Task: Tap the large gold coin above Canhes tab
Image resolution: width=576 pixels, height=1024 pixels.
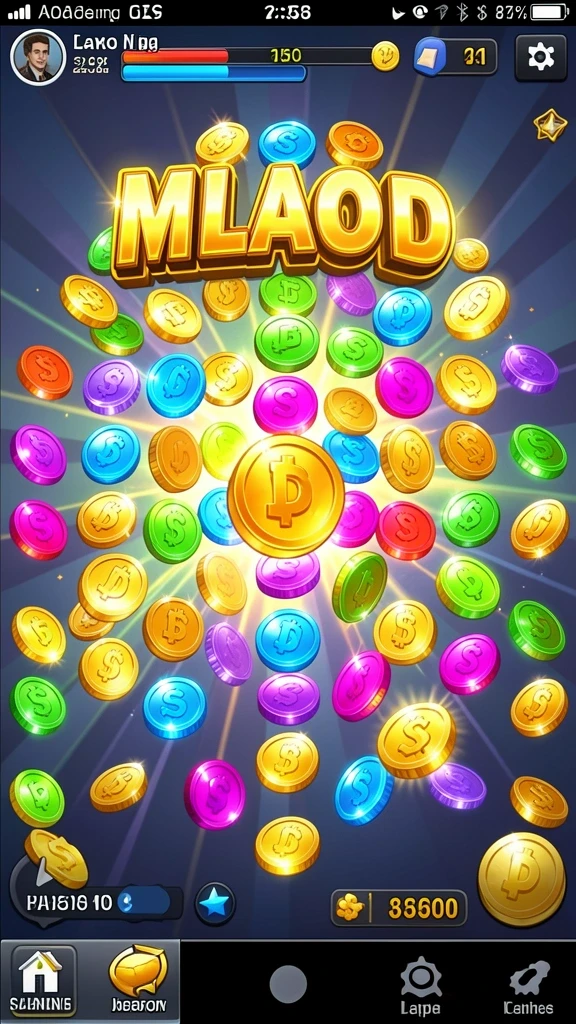Action: 521,879
